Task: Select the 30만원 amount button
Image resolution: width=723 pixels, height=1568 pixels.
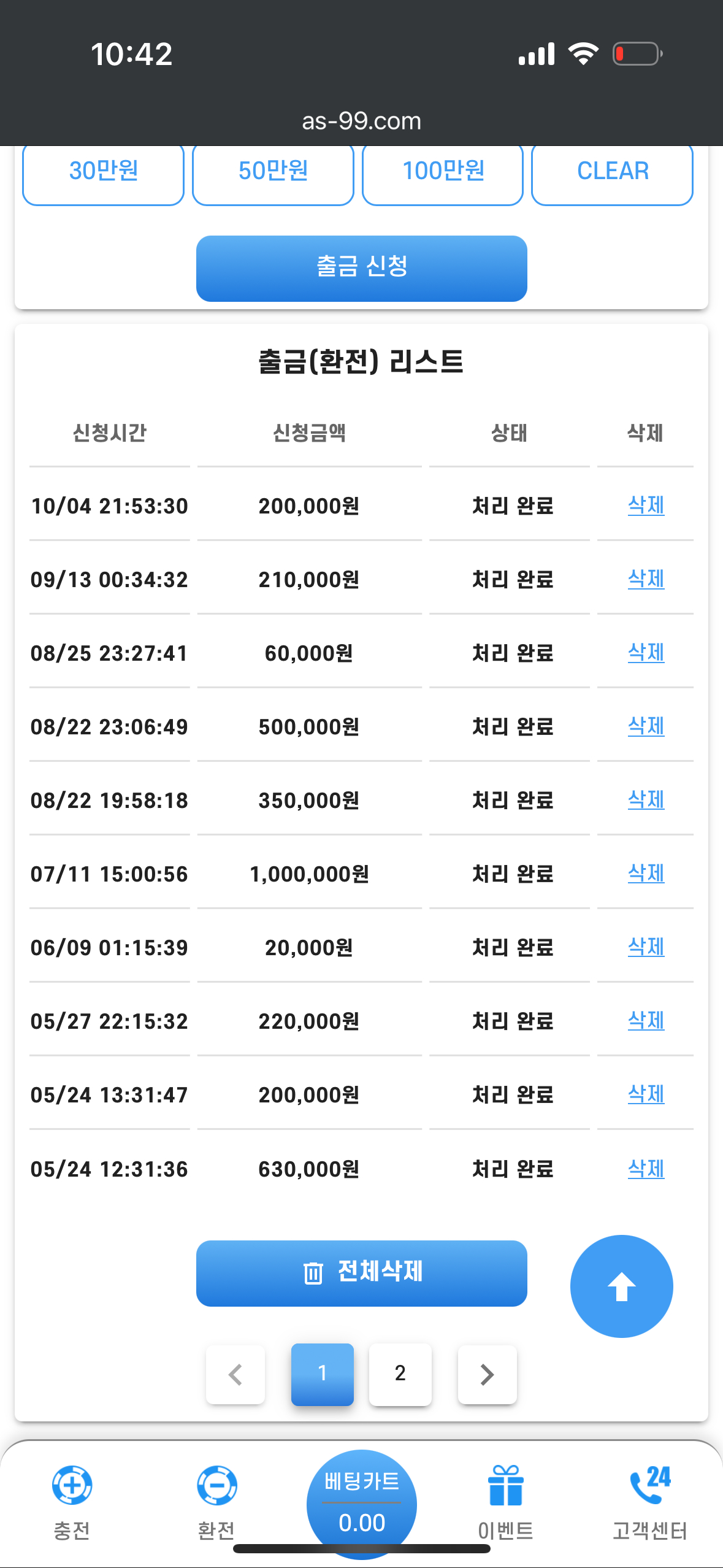Action: [103, 172]
